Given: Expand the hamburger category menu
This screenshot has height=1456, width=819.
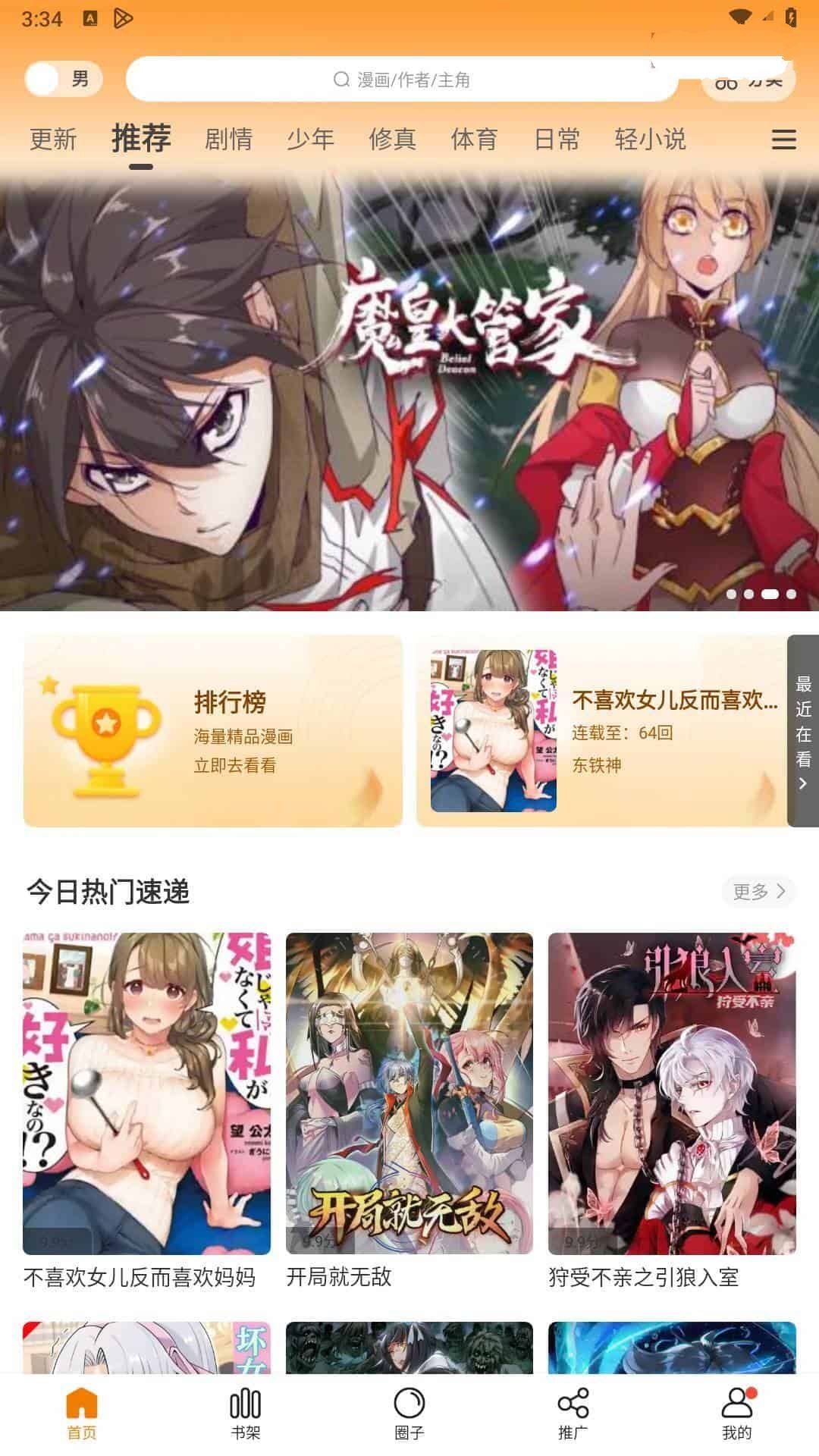Looking at the screenshot, I should pyautogui.click(x=783, y=140).
